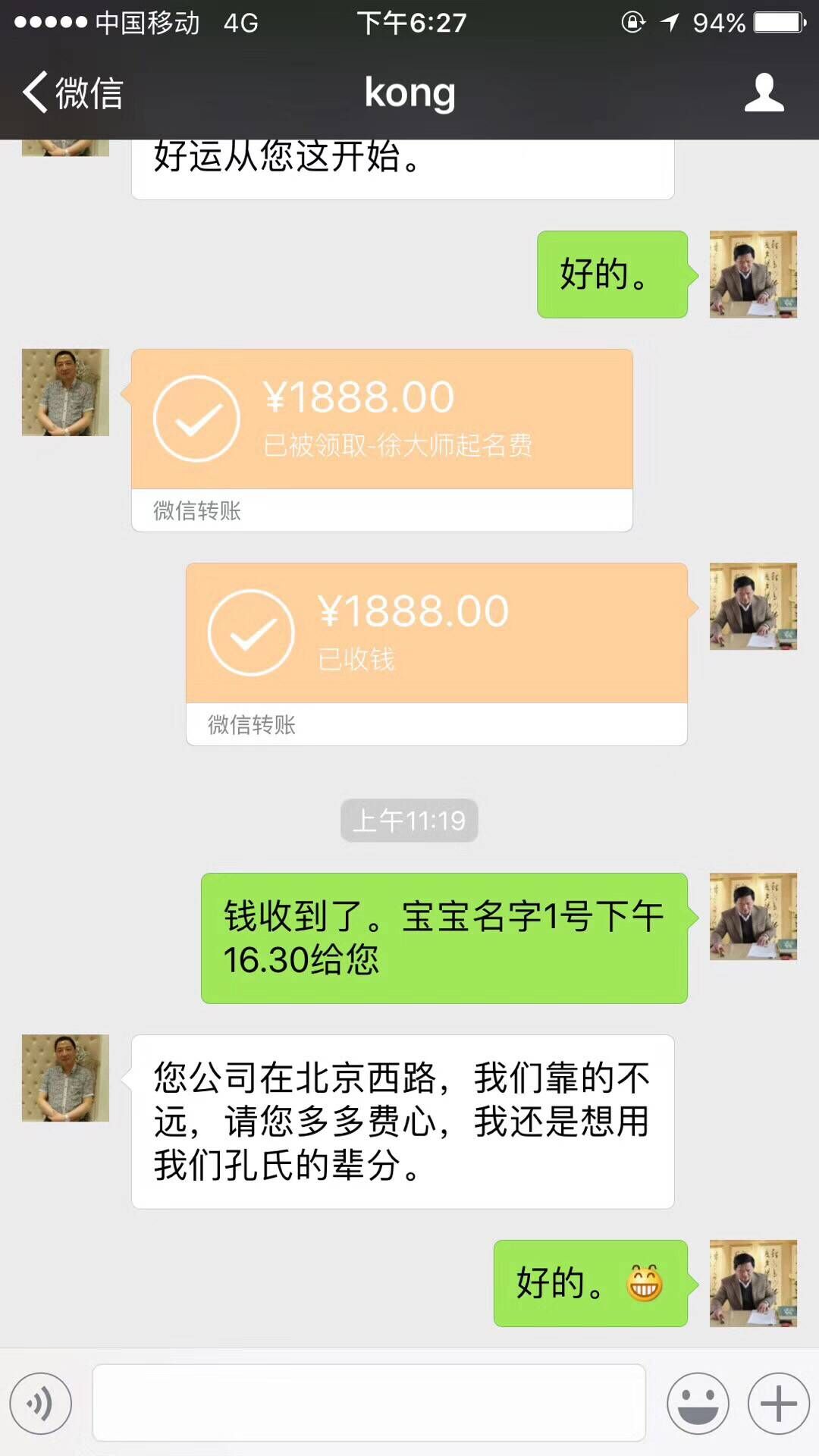Open the plus attachments menu

pos(779,1404)
